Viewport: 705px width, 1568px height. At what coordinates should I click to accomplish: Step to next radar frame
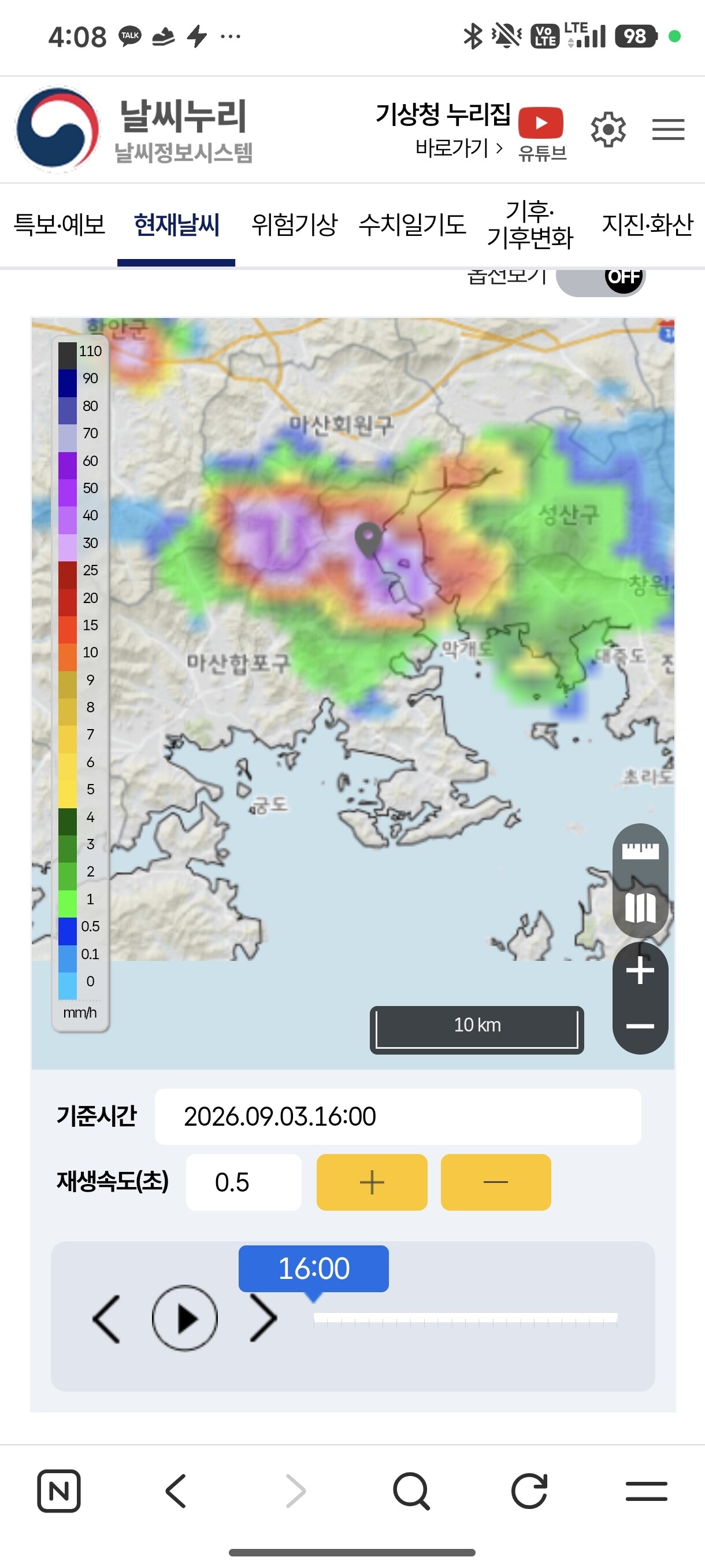click(264, 1318)
